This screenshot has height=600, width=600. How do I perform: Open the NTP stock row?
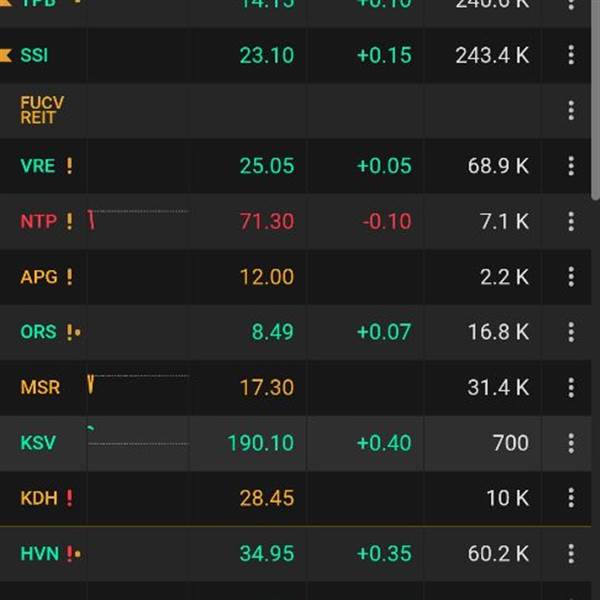pyautogui.click(x=295, y=221)
